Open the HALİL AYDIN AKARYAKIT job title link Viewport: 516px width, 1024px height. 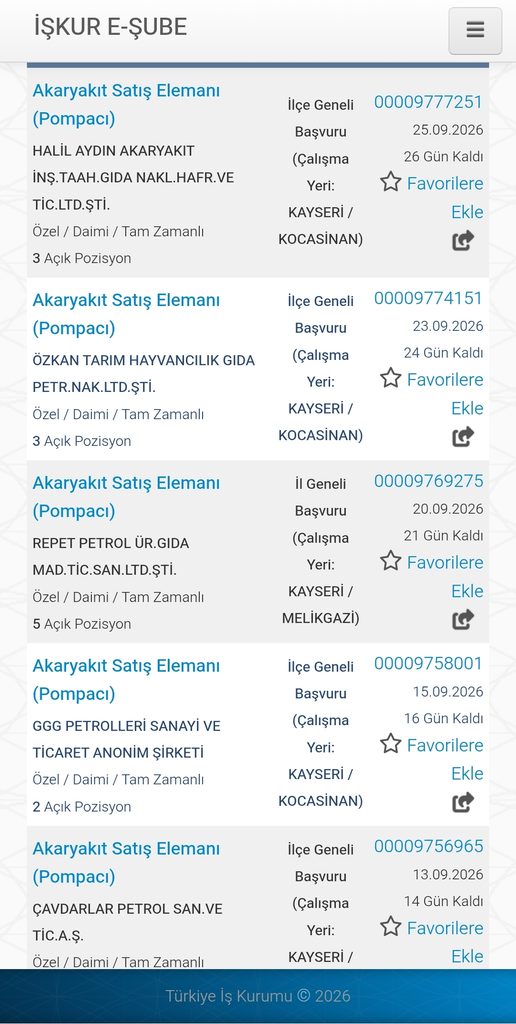coord(126,104)
